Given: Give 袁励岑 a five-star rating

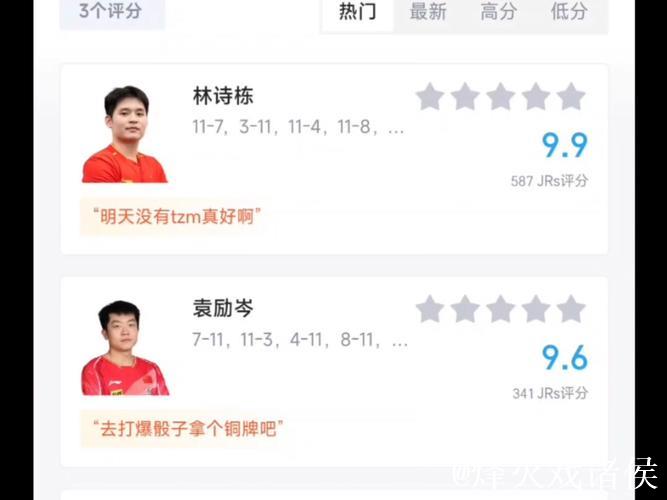Looking at the screenshot, I should tap(571, 309).
